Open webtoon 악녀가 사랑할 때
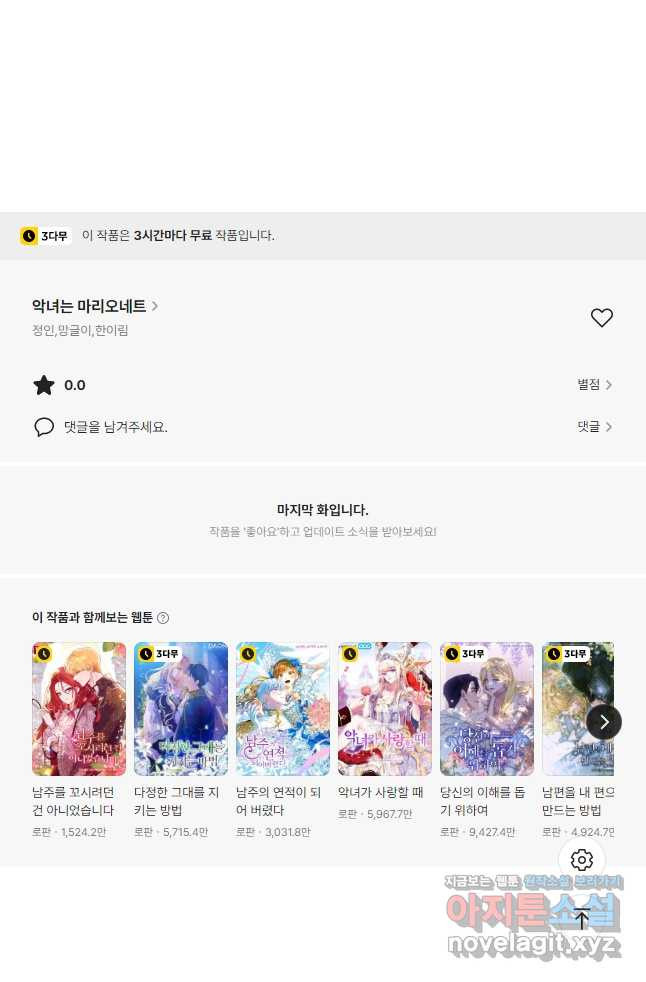The image size is (646, 982). pos(385,709)
